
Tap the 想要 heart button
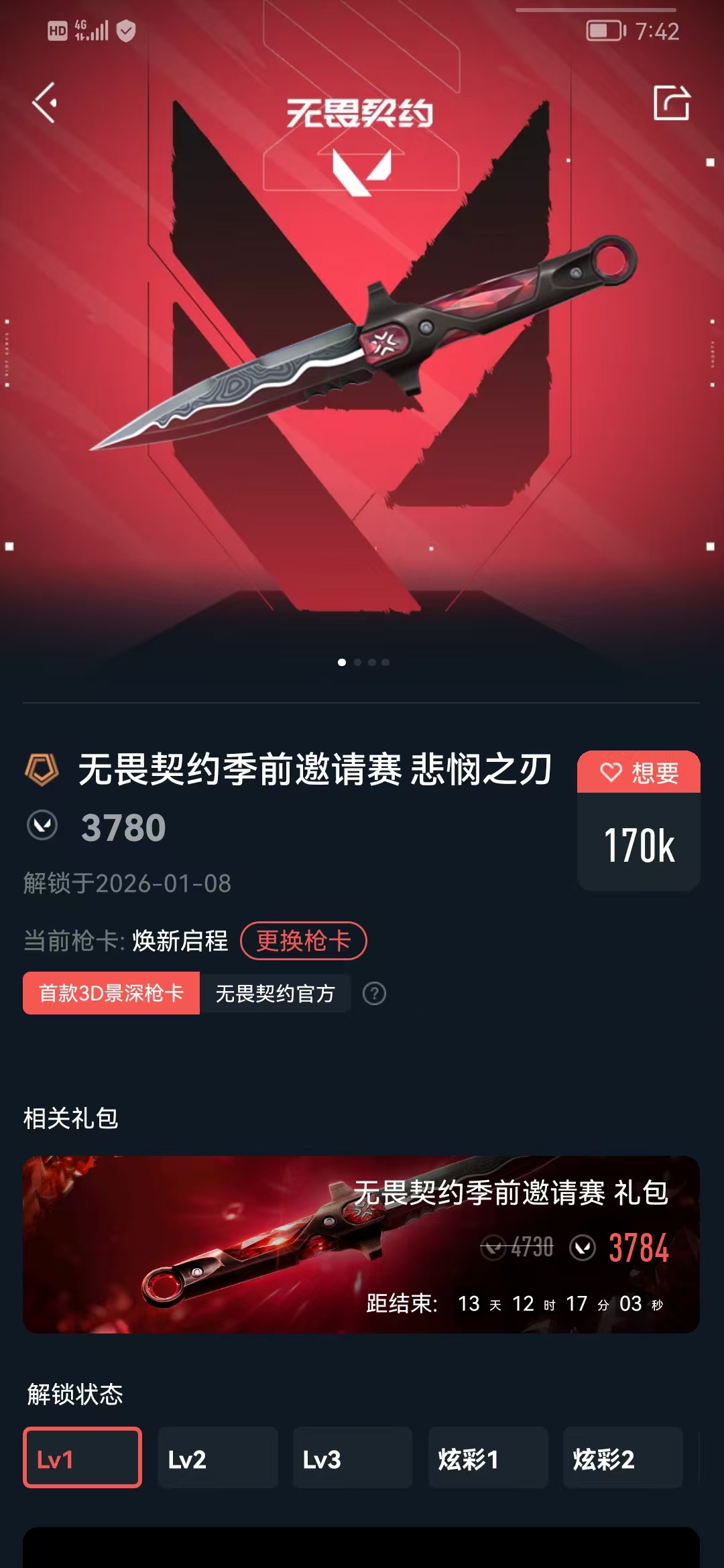pos(638,772)
